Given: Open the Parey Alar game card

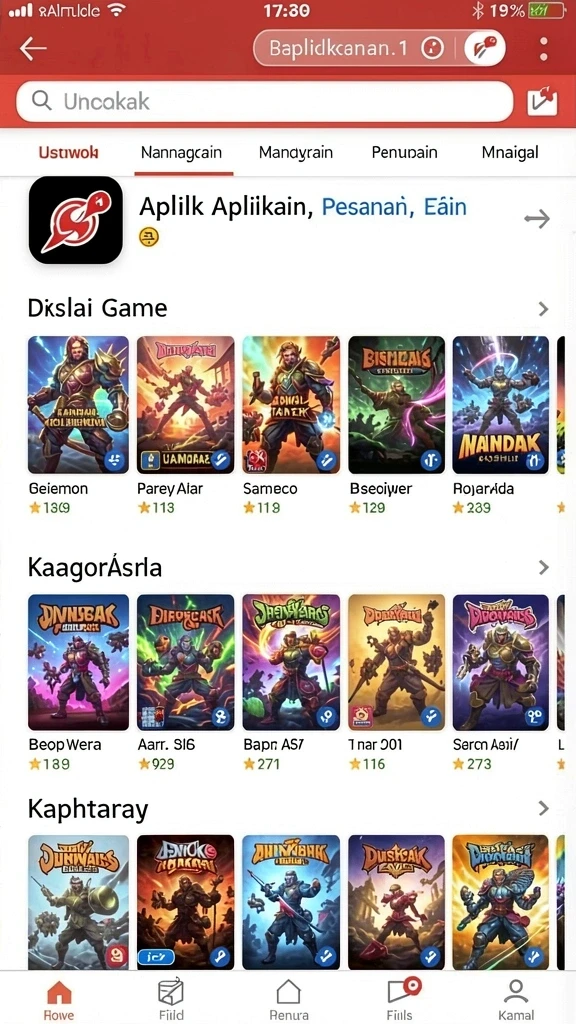Looking at the screenshot, I should coord(185,425).
